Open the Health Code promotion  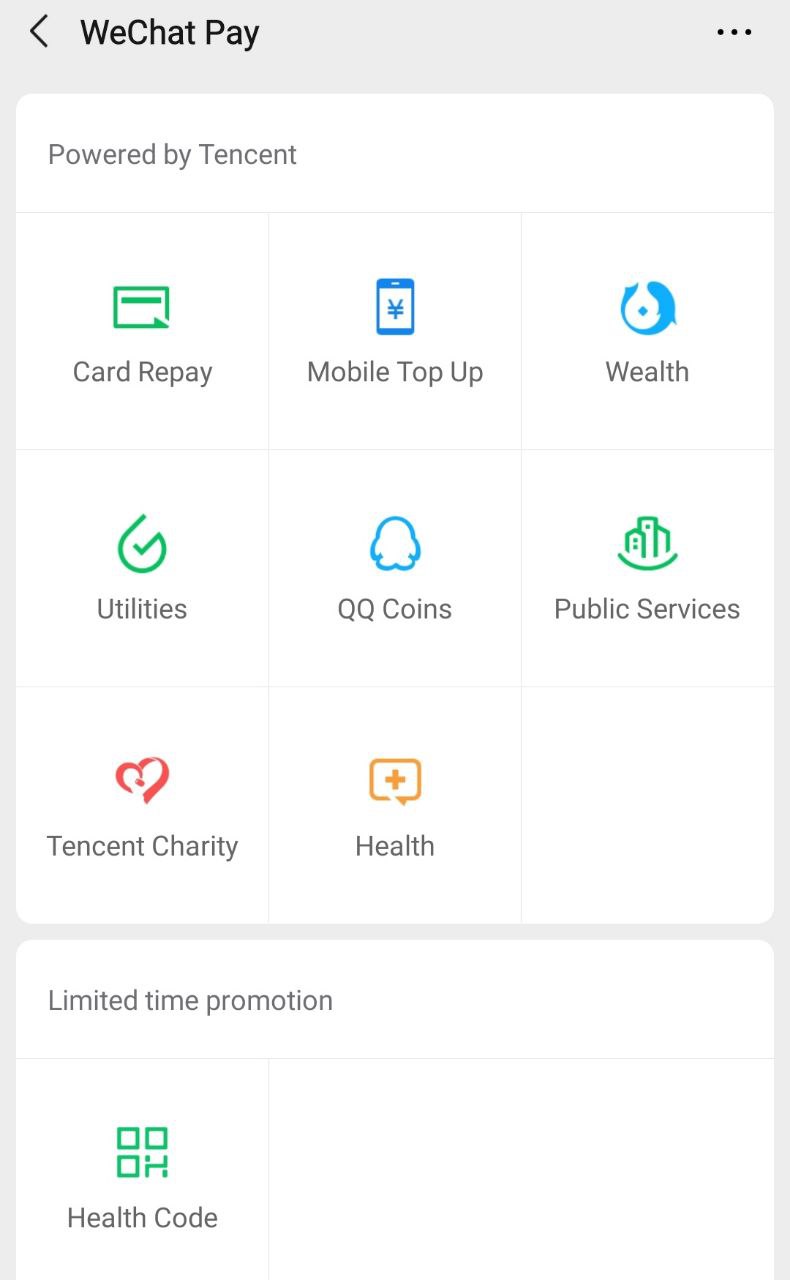pyautogui.click(x=142, y=1170)
